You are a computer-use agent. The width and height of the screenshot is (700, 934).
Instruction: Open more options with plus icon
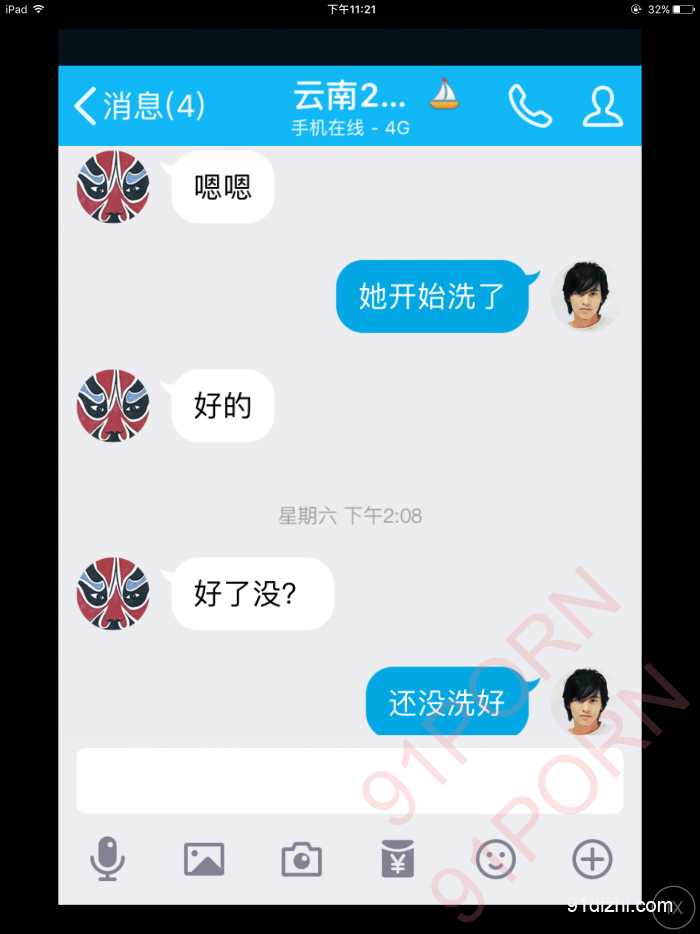pos(592,859)
